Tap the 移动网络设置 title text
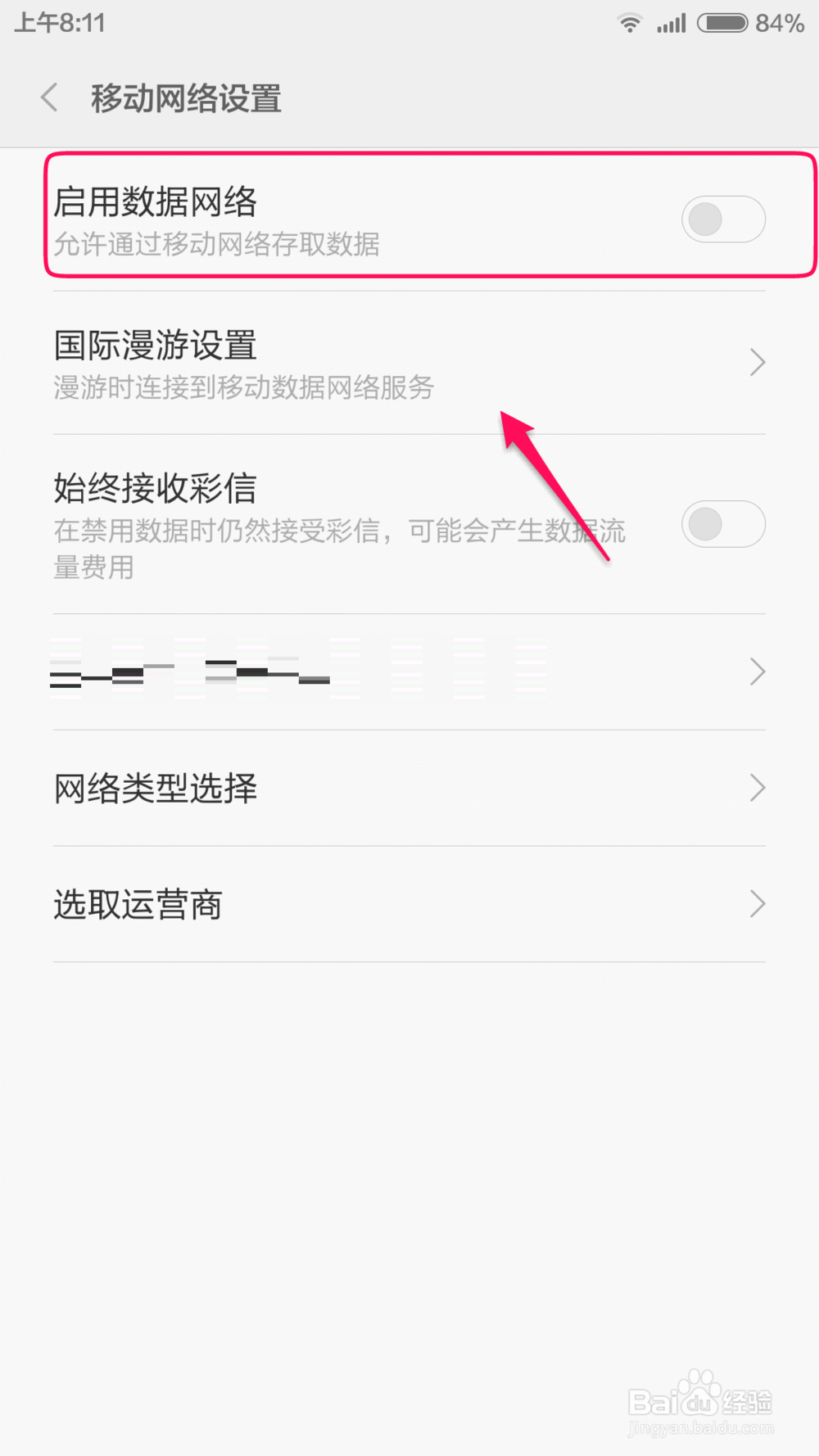 click(186, 98)
